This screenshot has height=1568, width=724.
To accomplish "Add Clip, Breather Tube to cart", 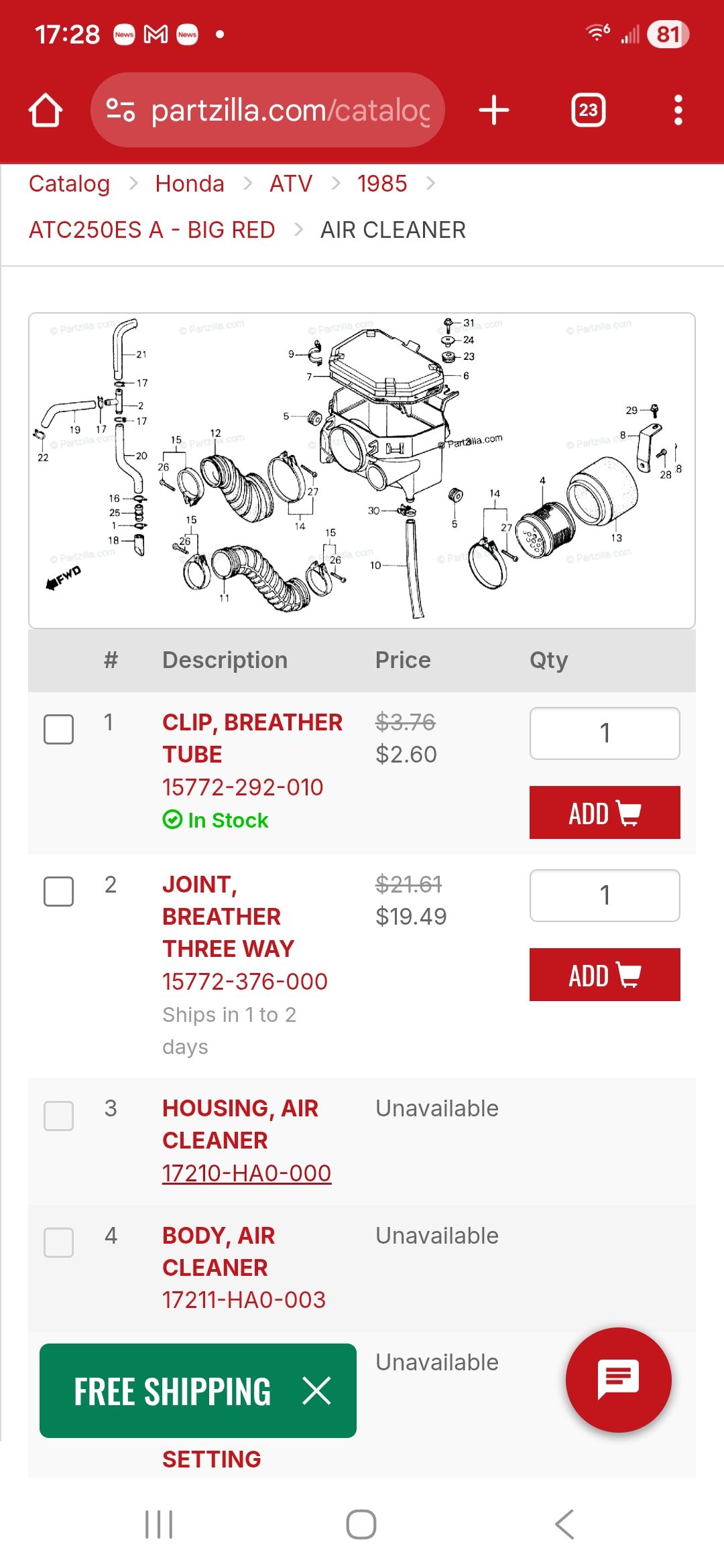I will [x=605, y=812].
